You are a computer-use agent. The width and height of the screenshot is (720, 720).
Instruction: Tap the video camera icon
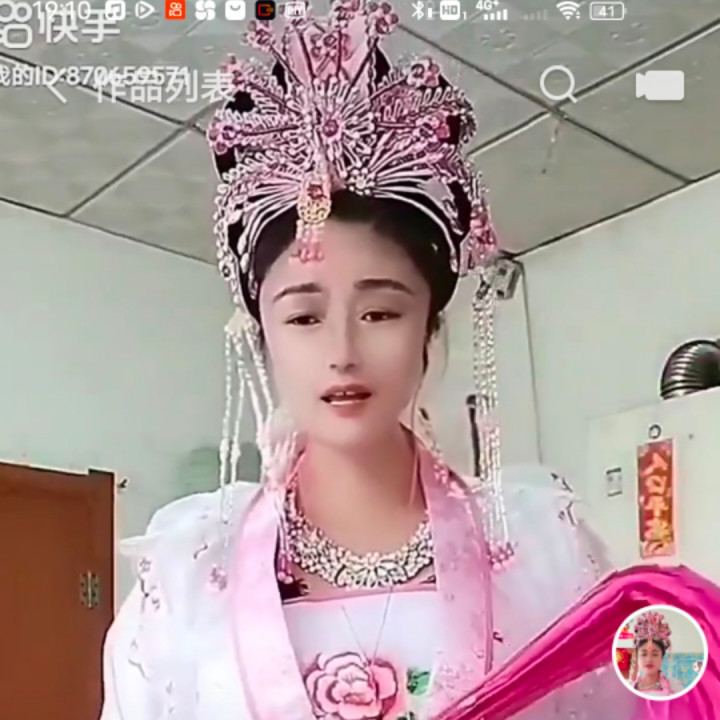(660, 85)
